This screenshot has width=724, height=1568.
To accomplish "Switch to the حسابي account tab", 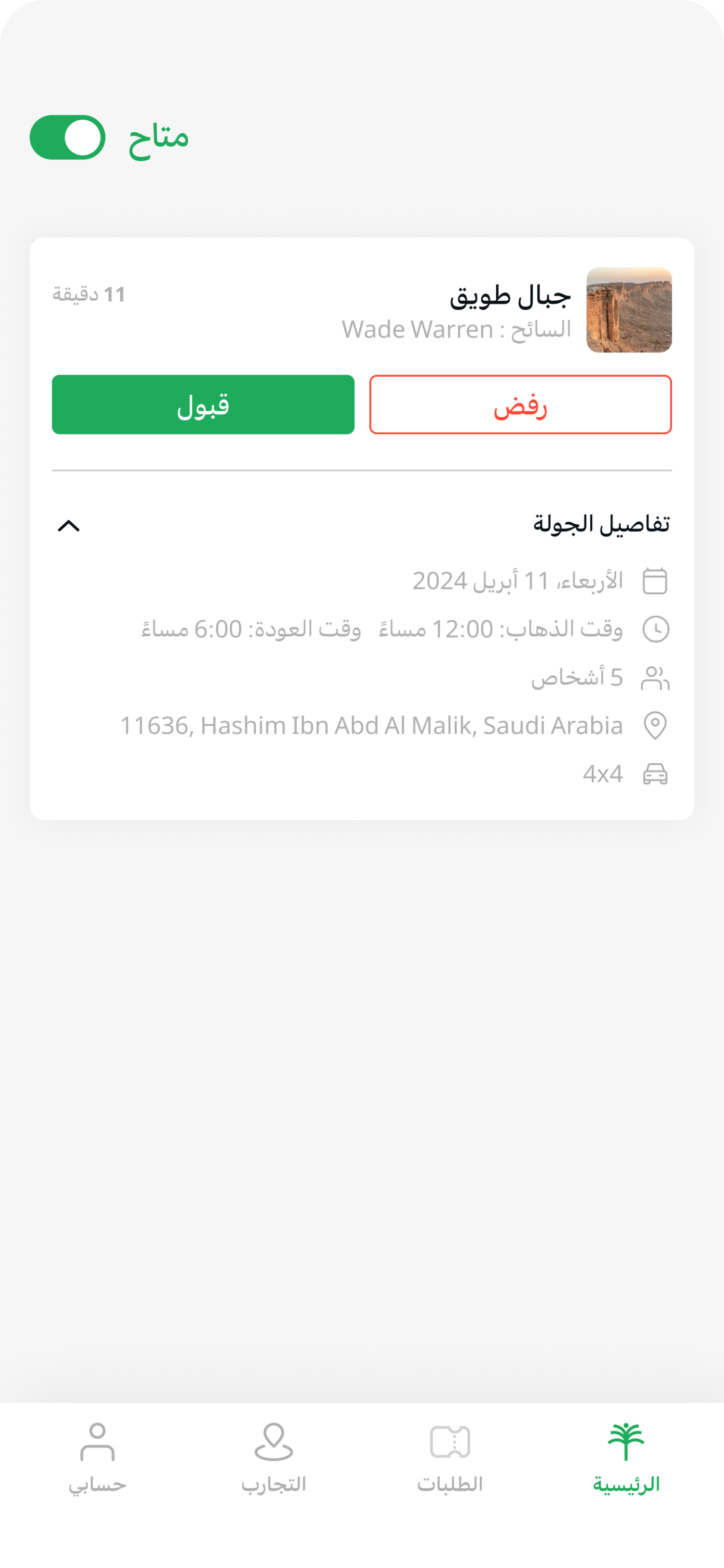I will click(x=97, y=1457).
